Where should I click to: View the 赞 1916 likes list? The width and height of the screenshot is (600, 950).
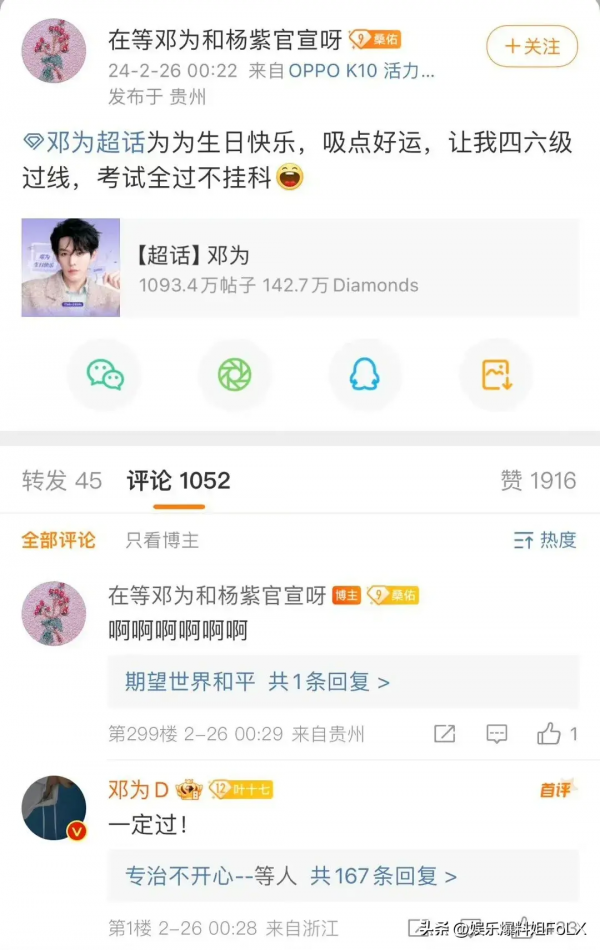[538, 481]
